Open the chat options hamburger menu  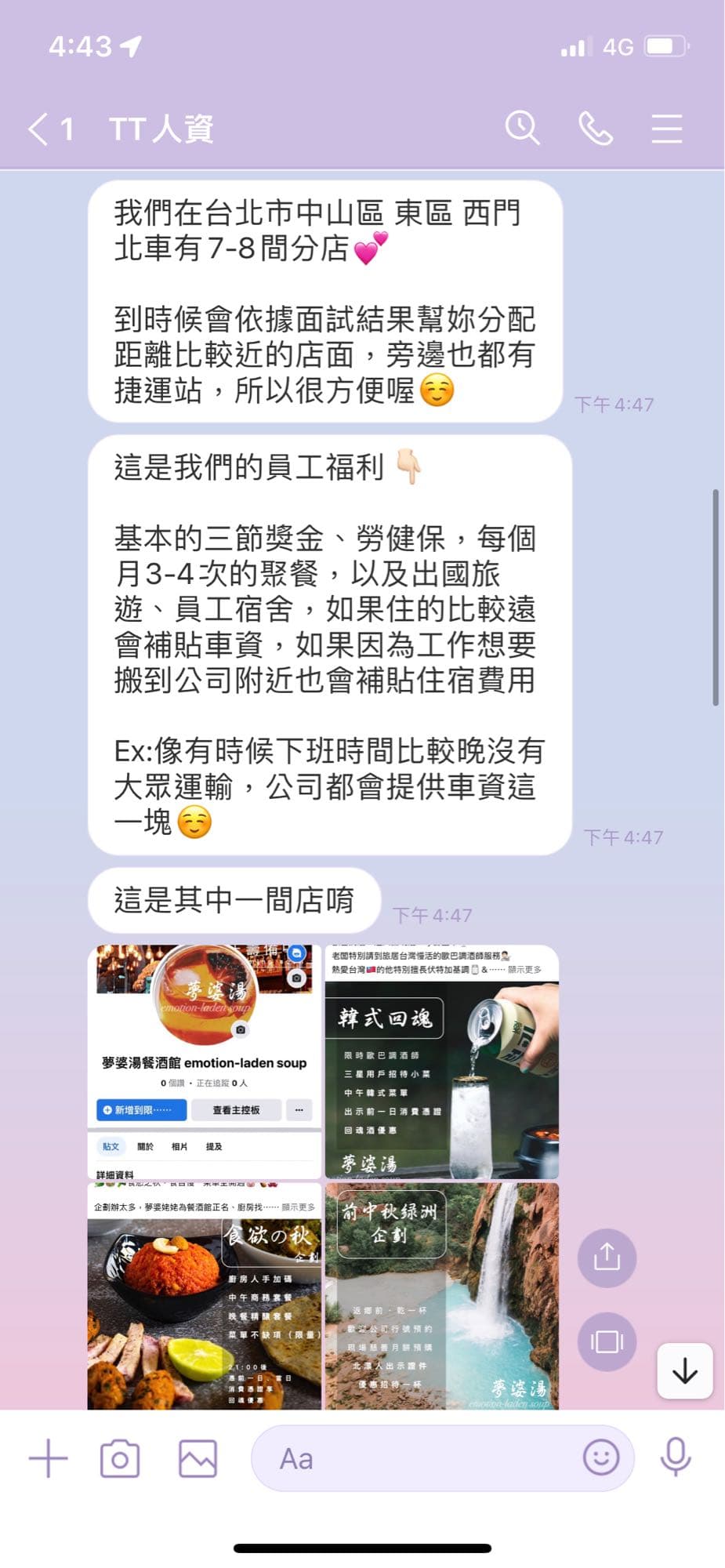coord(665,126)
